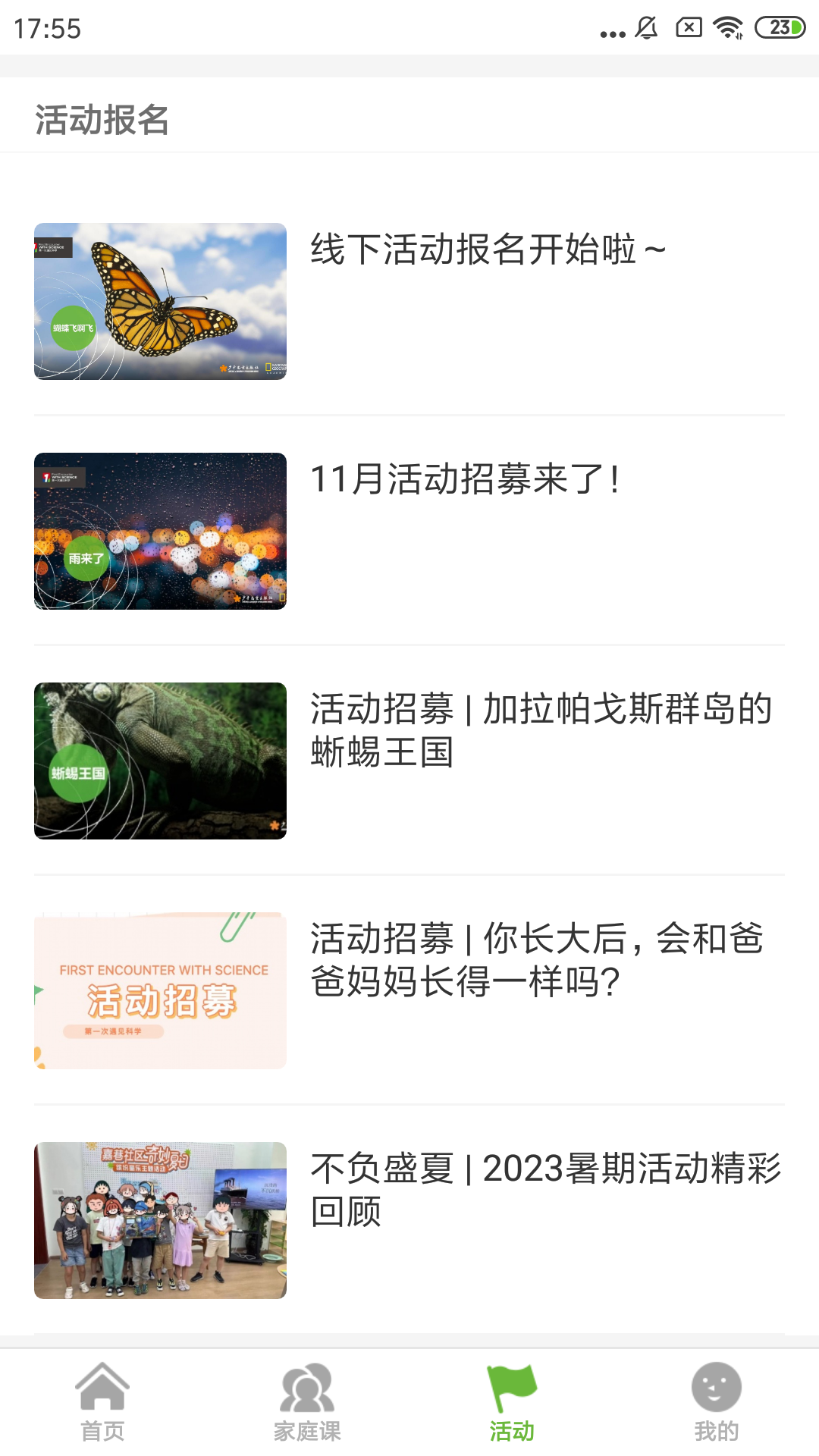Select the 活动 tab
Screen dimensions: 819x1456
[512, 1402]
